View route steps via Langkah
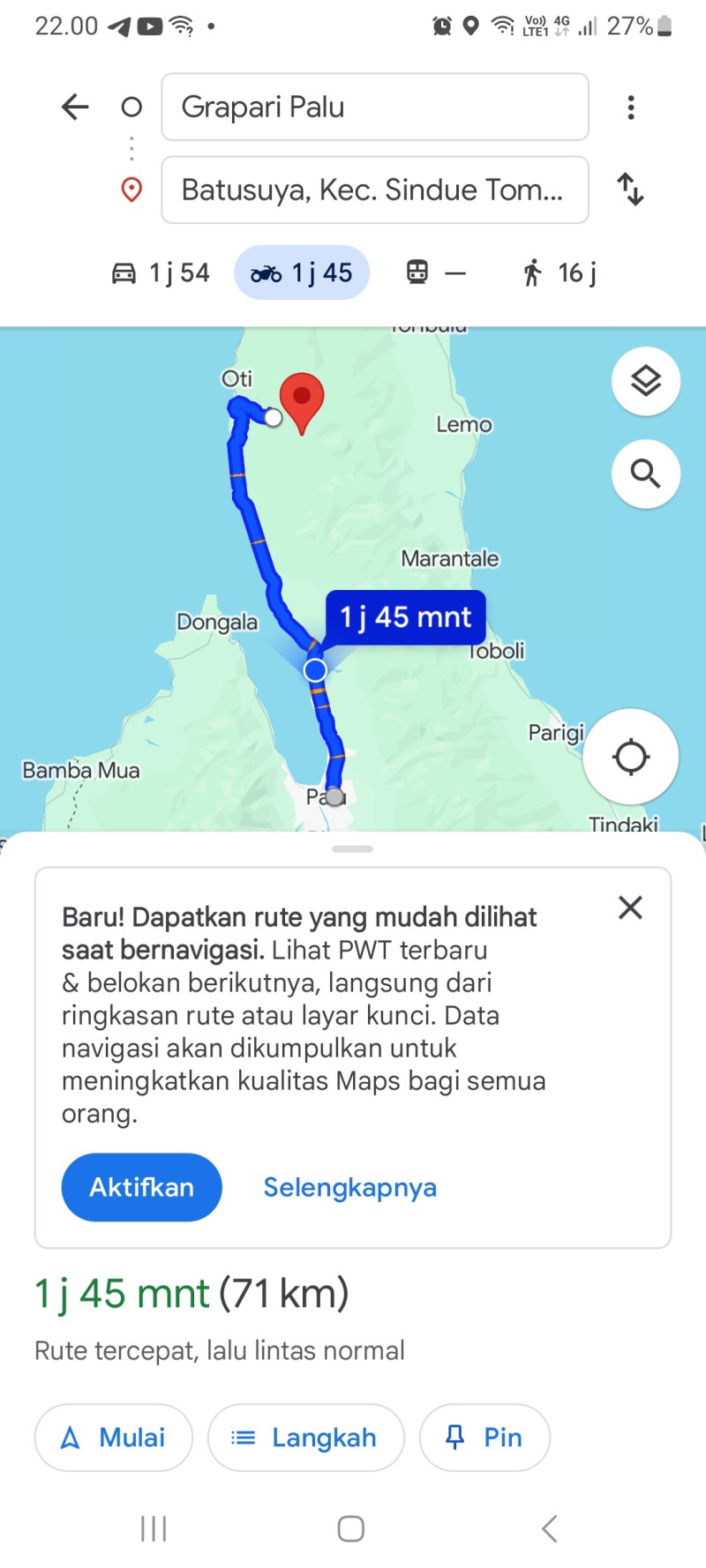 [x=306, y=1437]
